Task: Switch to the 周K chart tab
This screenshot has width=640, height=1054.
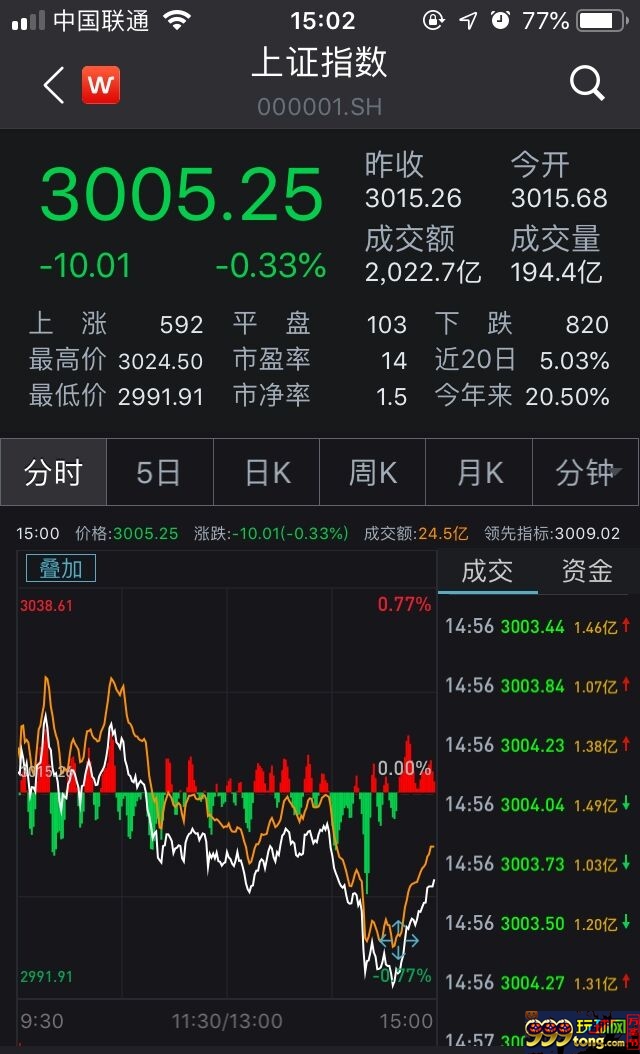Action: [x=372, y=473]
